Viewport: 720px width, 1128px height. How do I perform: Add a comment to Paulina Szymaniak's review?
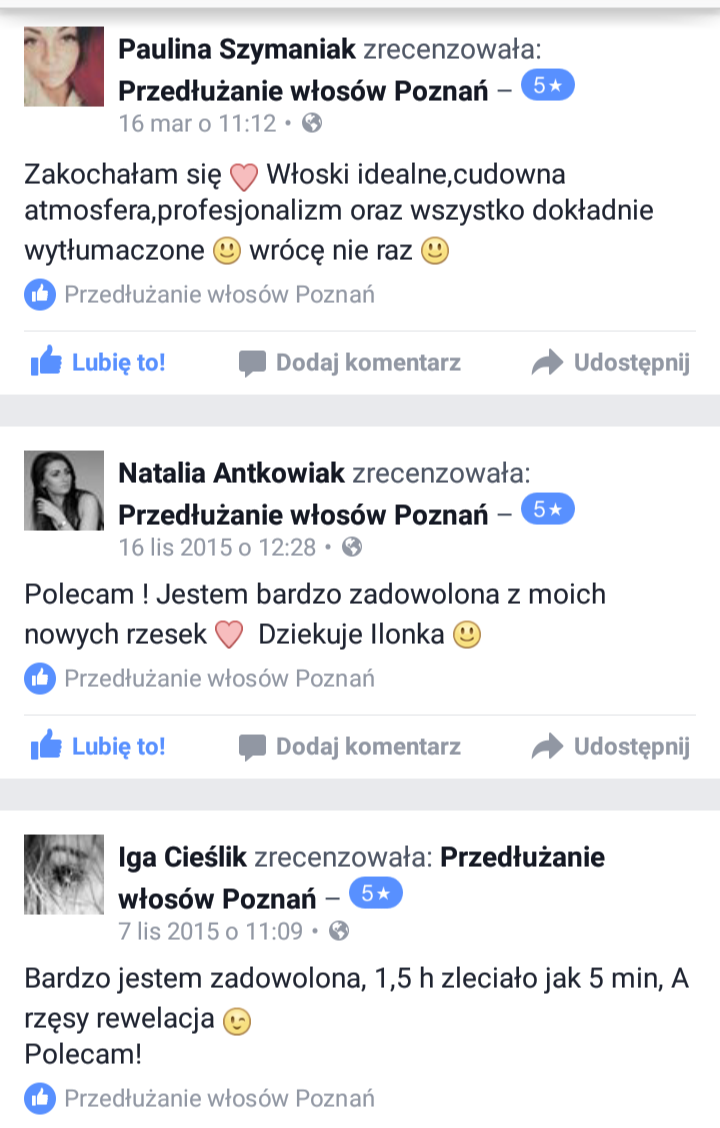(350, 362)
